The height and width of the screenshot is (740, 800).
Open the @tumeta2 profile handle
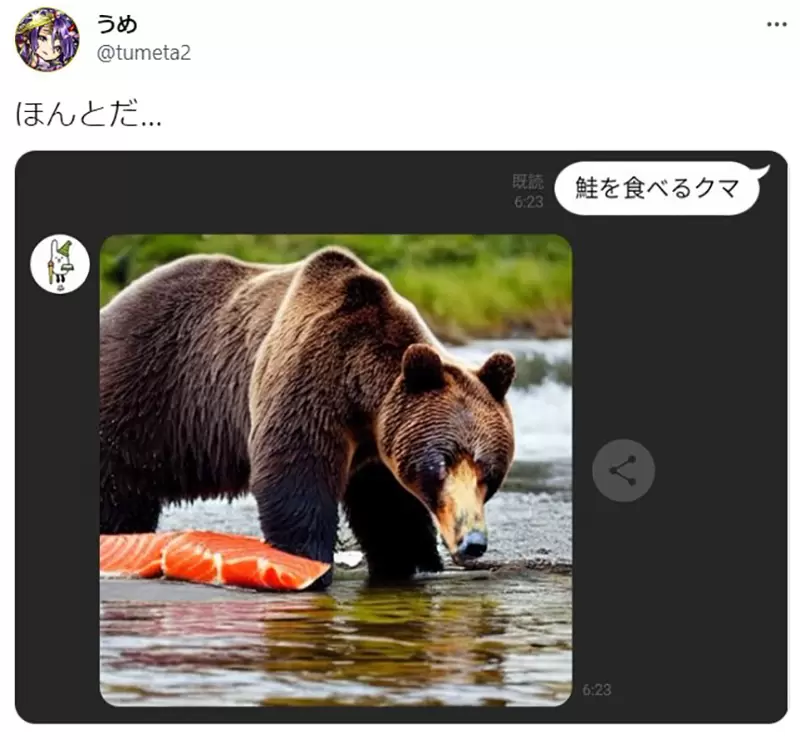pos(143,54)
